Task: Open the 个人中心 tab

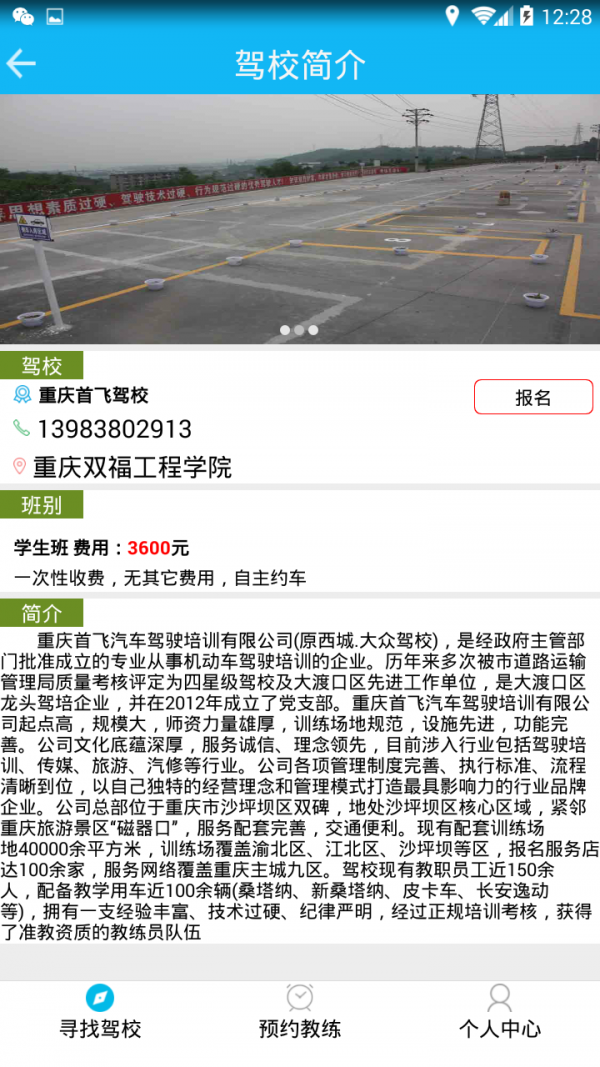Action: (x=499, y=1012)
